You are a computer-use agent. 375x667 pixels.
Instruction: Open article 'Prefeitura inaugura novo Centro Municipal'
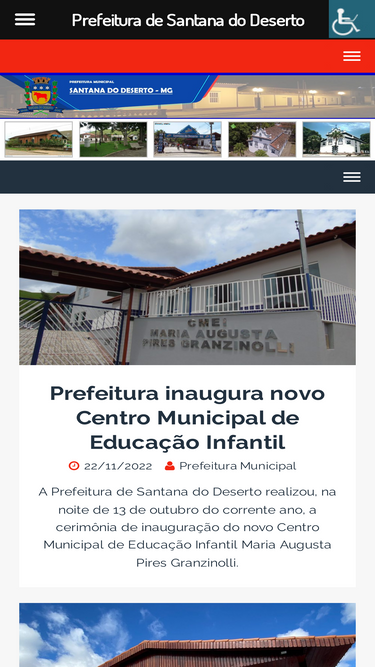pyautogui.click(x=188, y=417)
